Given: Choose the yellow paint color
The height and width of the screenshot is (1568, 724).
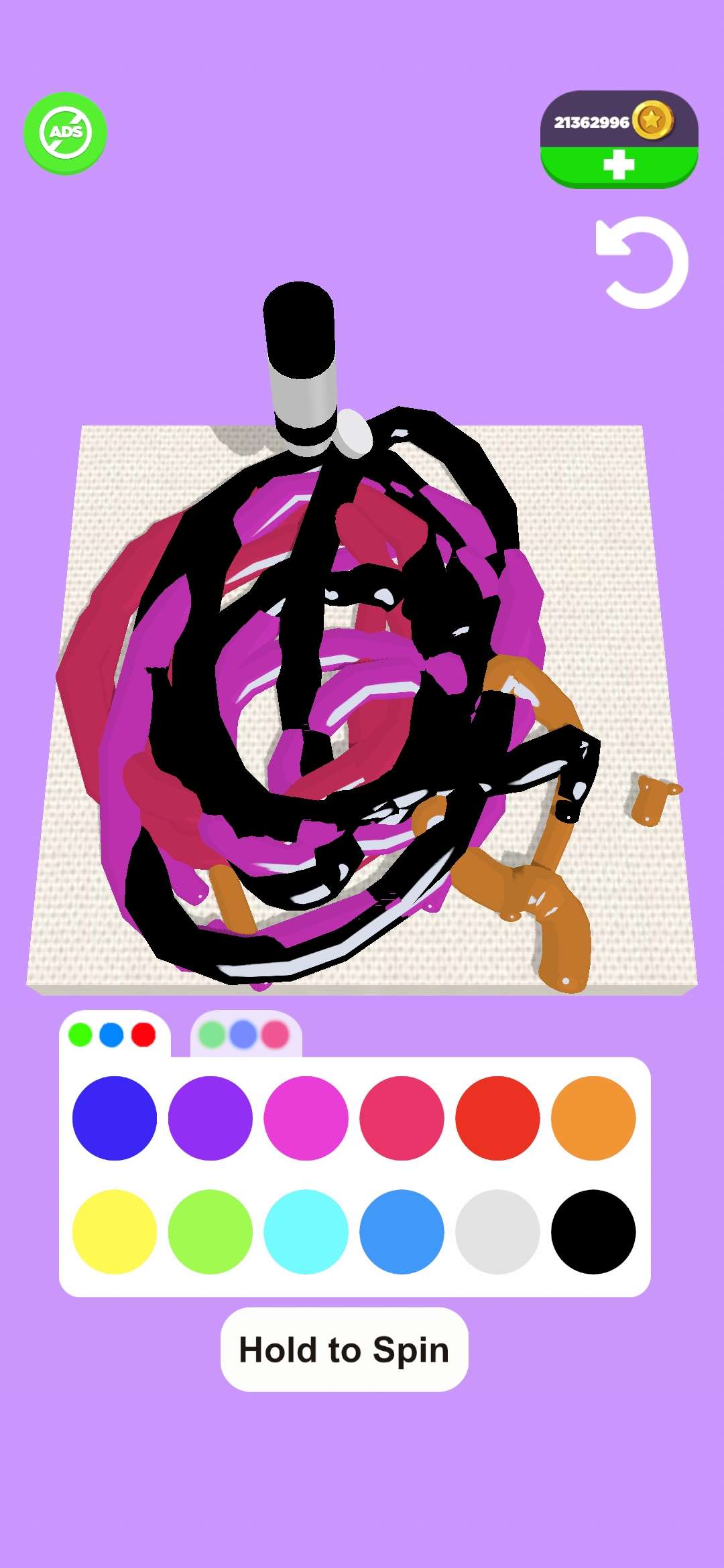Looking at the screenshot, I should [115, 1232].
